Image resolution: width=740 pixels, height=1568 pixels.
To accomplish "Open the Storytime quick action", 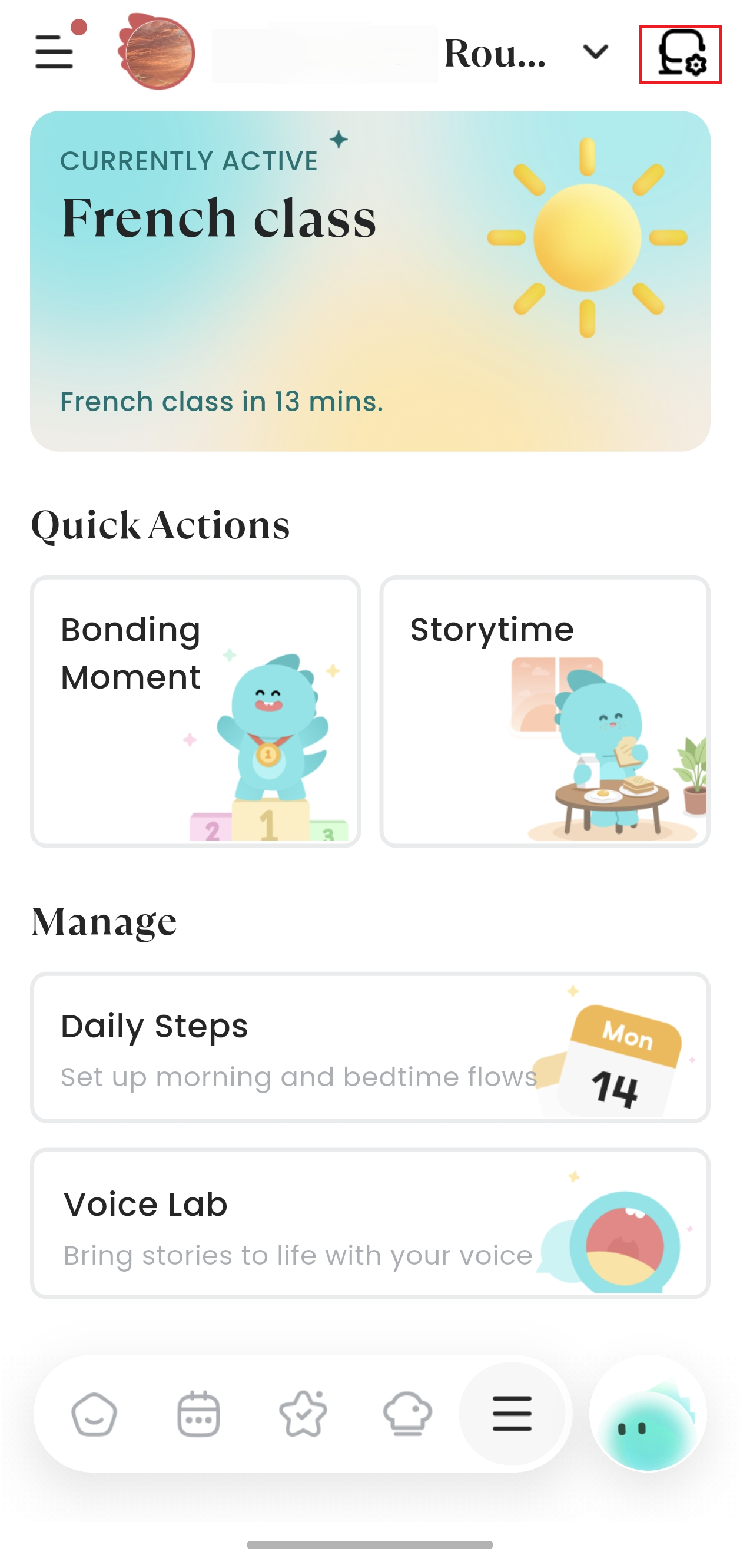I will [x=545, y=711].
